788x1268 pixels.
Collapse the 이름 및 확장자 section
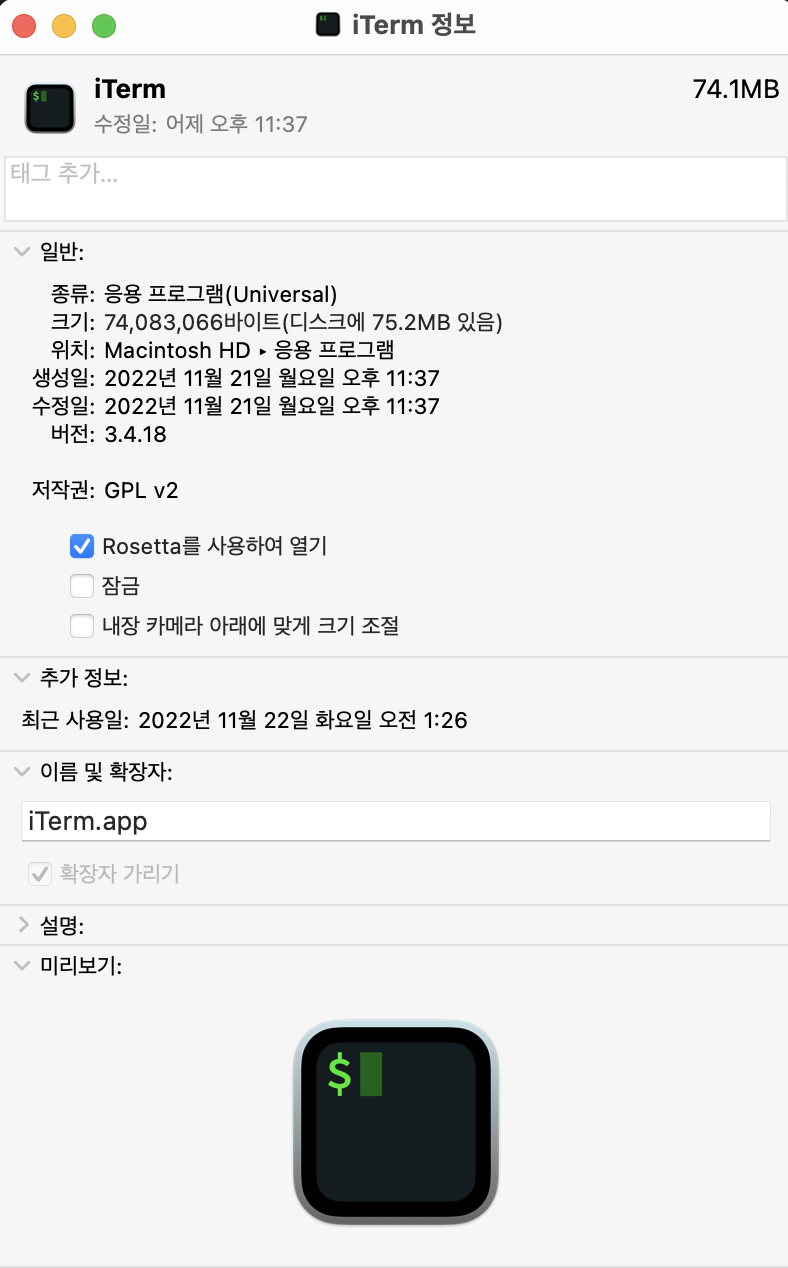tap(22, 772)
